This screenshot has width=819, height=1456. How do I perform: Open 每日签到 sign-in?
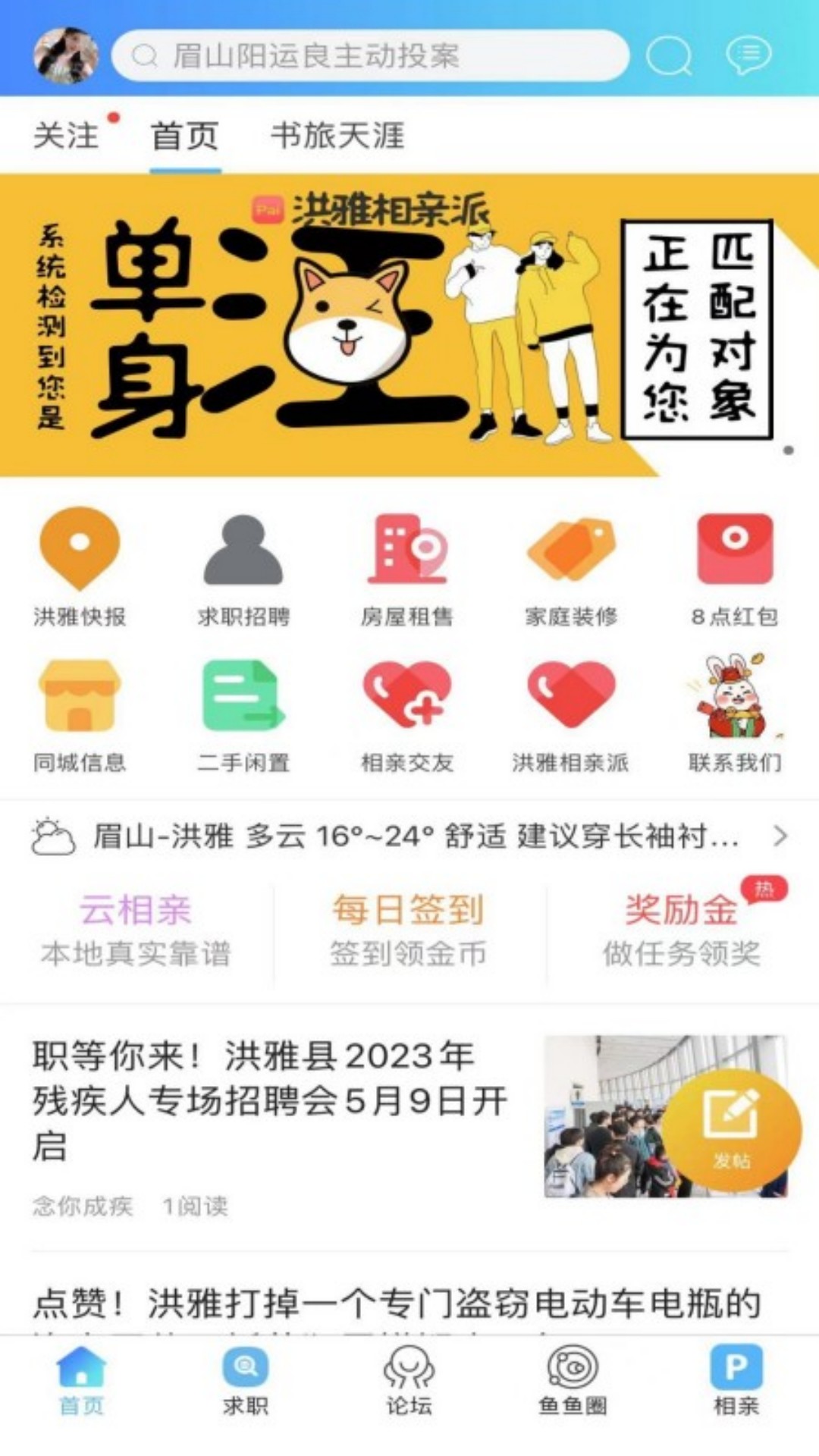[x=408, y=929]
